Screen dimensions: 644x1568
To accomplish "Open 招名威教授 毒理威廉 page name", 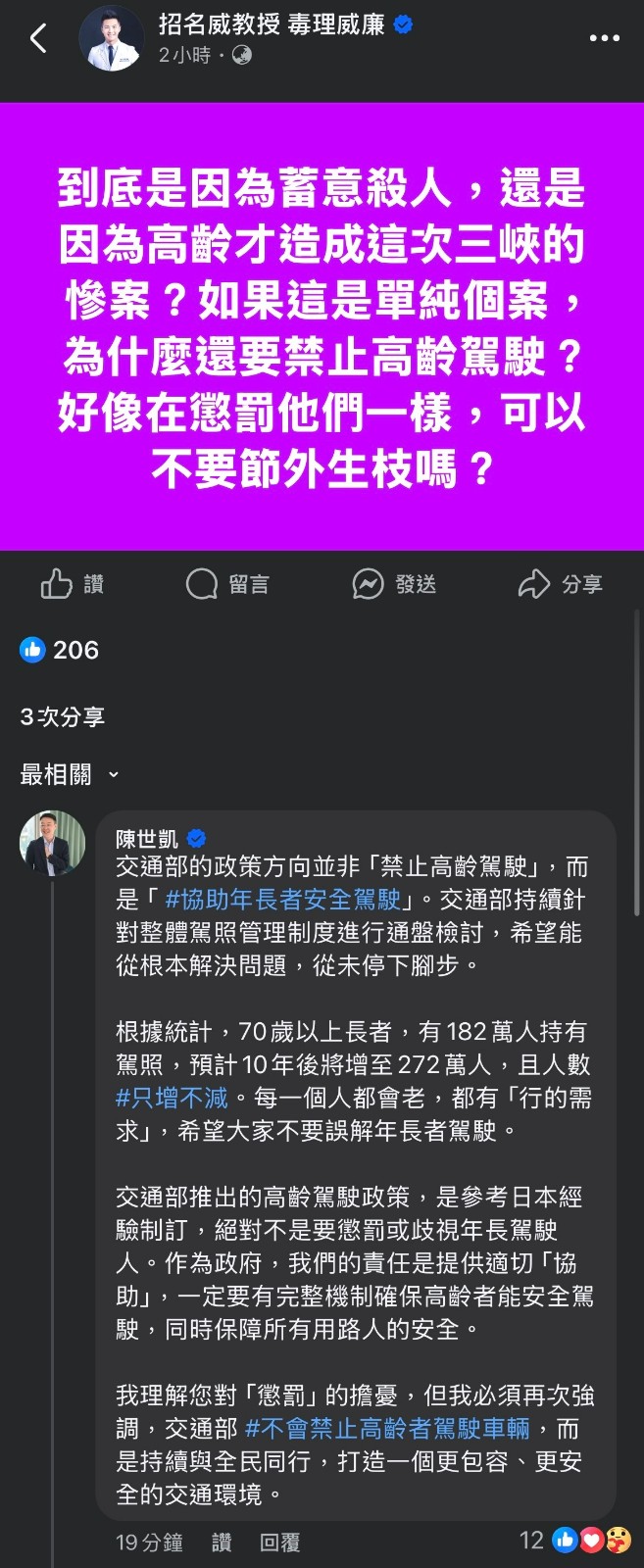I will 272,24.
